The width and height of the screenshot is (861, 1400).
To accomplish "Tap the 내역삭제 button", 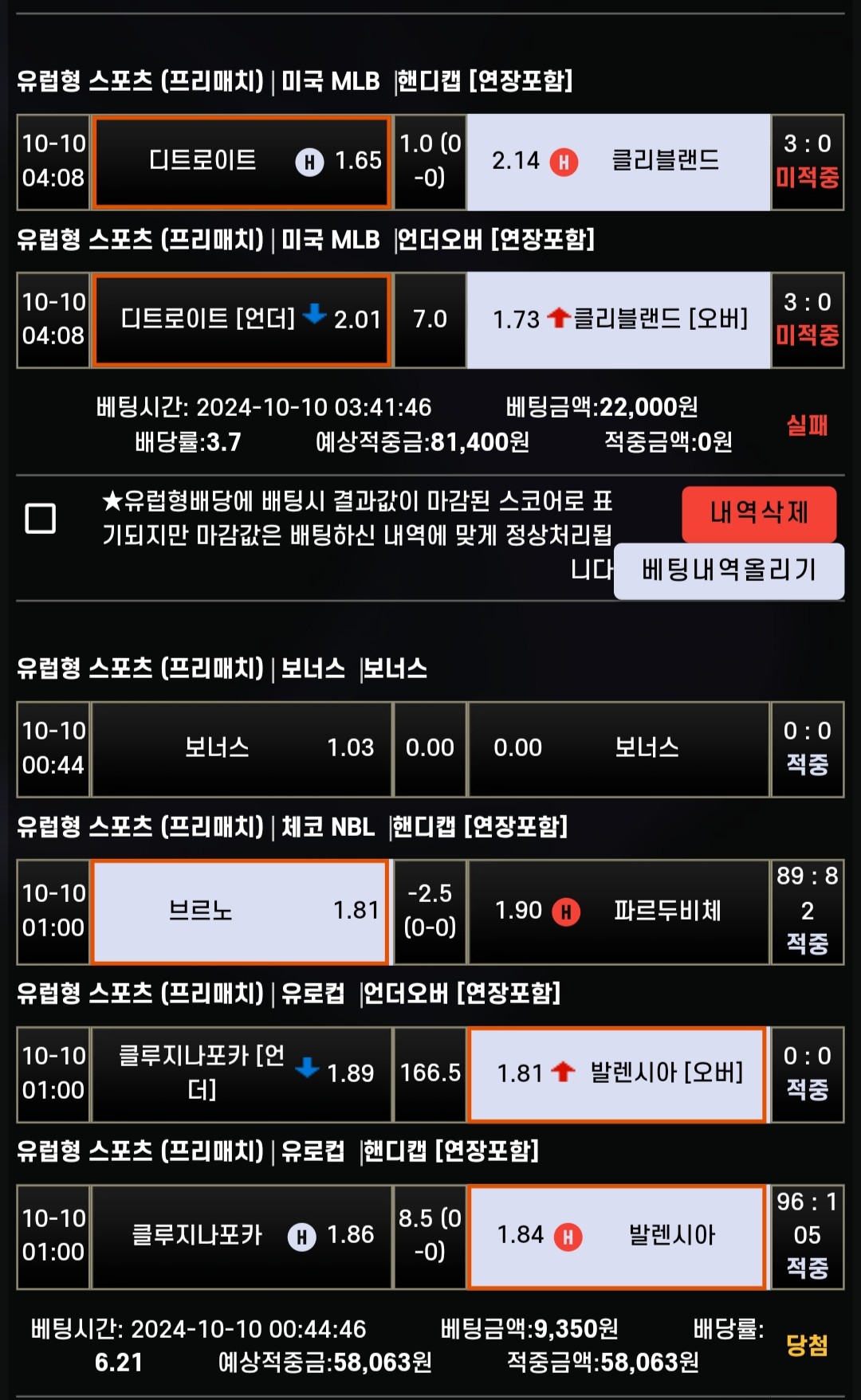I will pyautogui.click(x=758, y=513).
